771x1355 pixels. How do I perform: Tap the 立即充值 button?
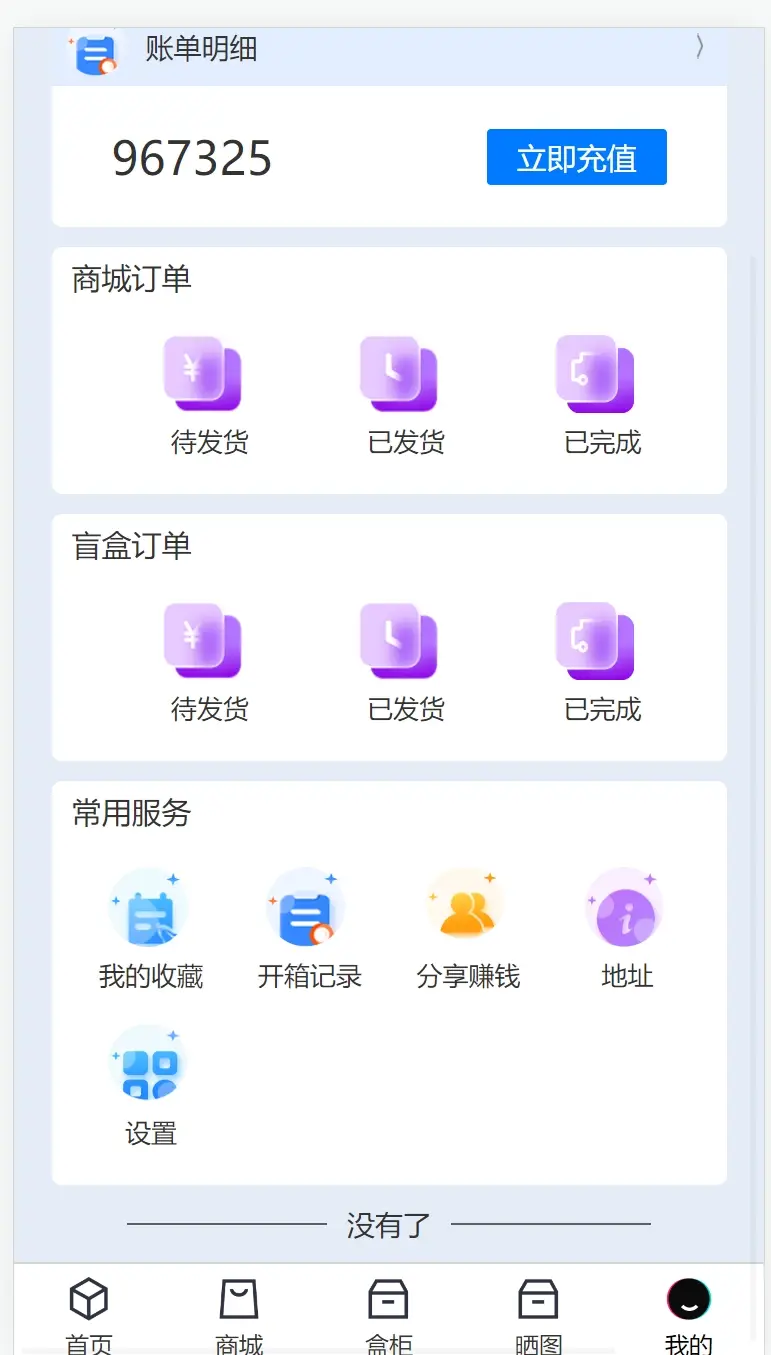click(x=576, y=157)
